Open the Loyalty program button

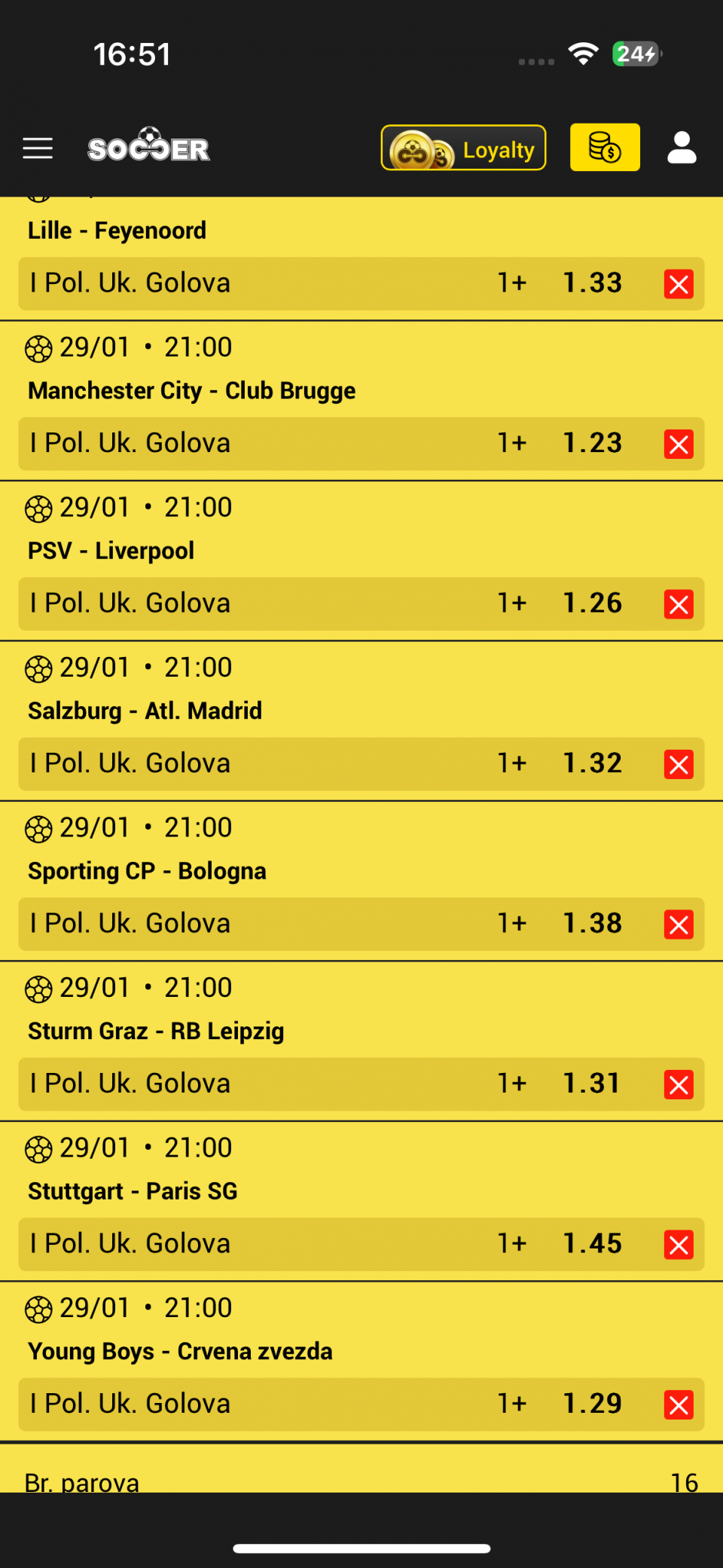tap(463, 148)
